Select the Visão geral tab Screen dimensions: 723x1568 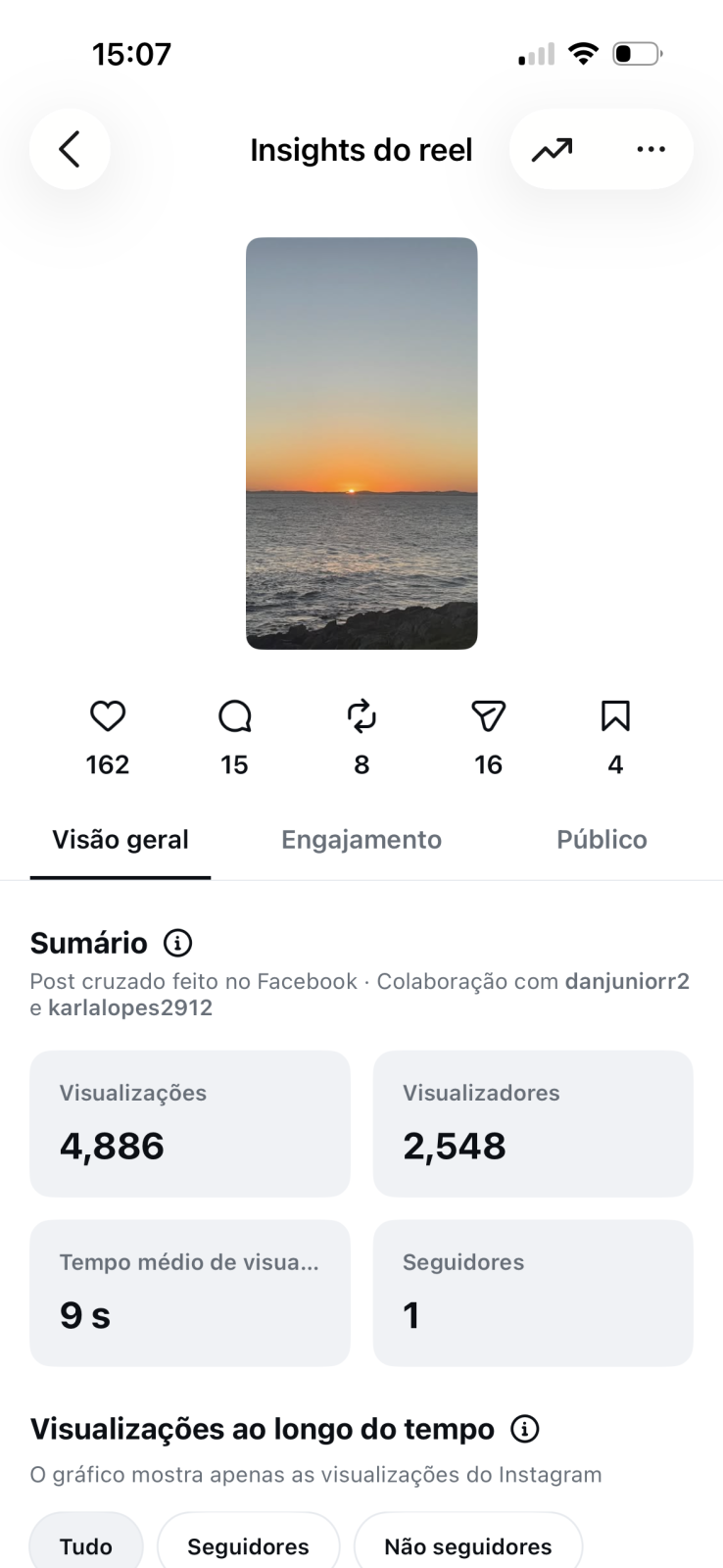[x=120, y=840]
